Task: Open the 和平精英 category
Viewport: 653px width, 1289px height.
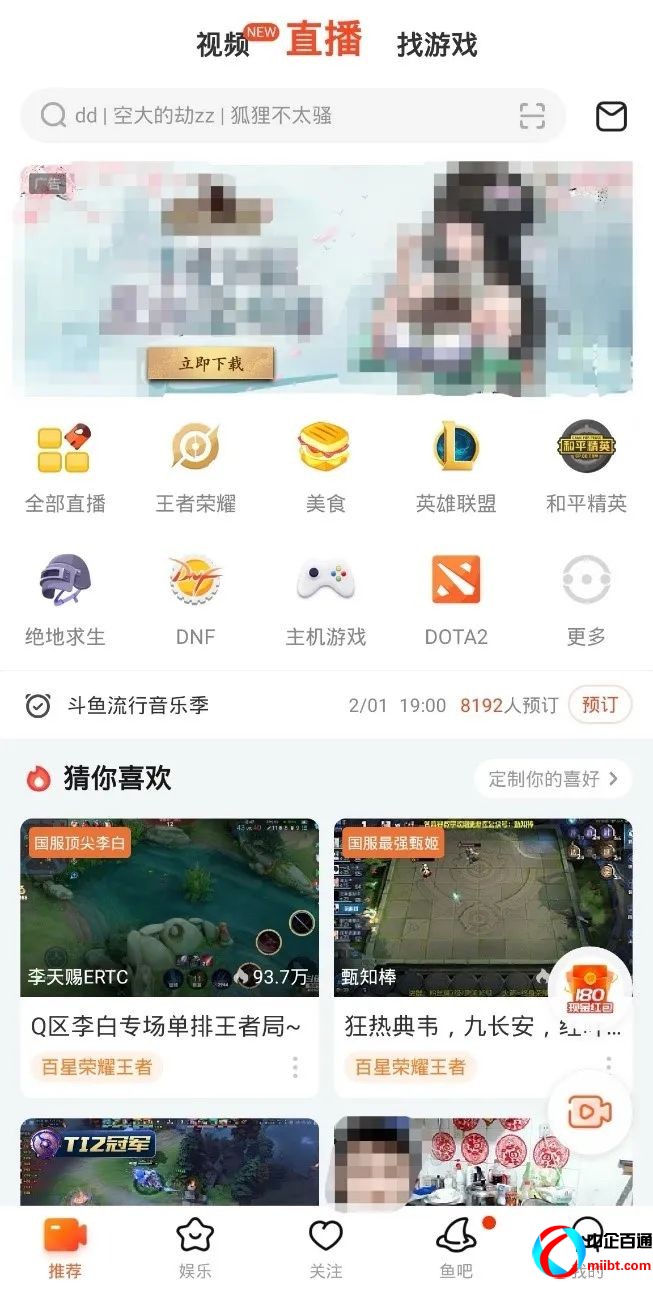Action: (586, 467)
